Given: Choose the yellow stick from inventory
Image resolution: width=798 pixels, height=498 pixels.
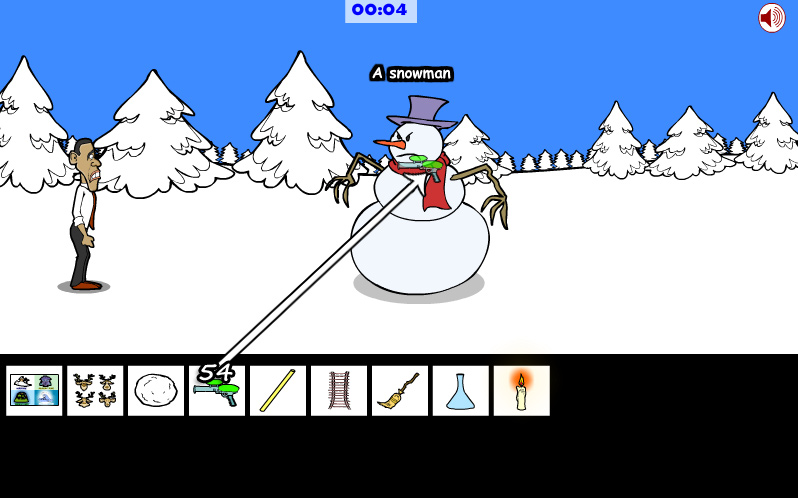Looking at the screenshot, I should [278, 390].
